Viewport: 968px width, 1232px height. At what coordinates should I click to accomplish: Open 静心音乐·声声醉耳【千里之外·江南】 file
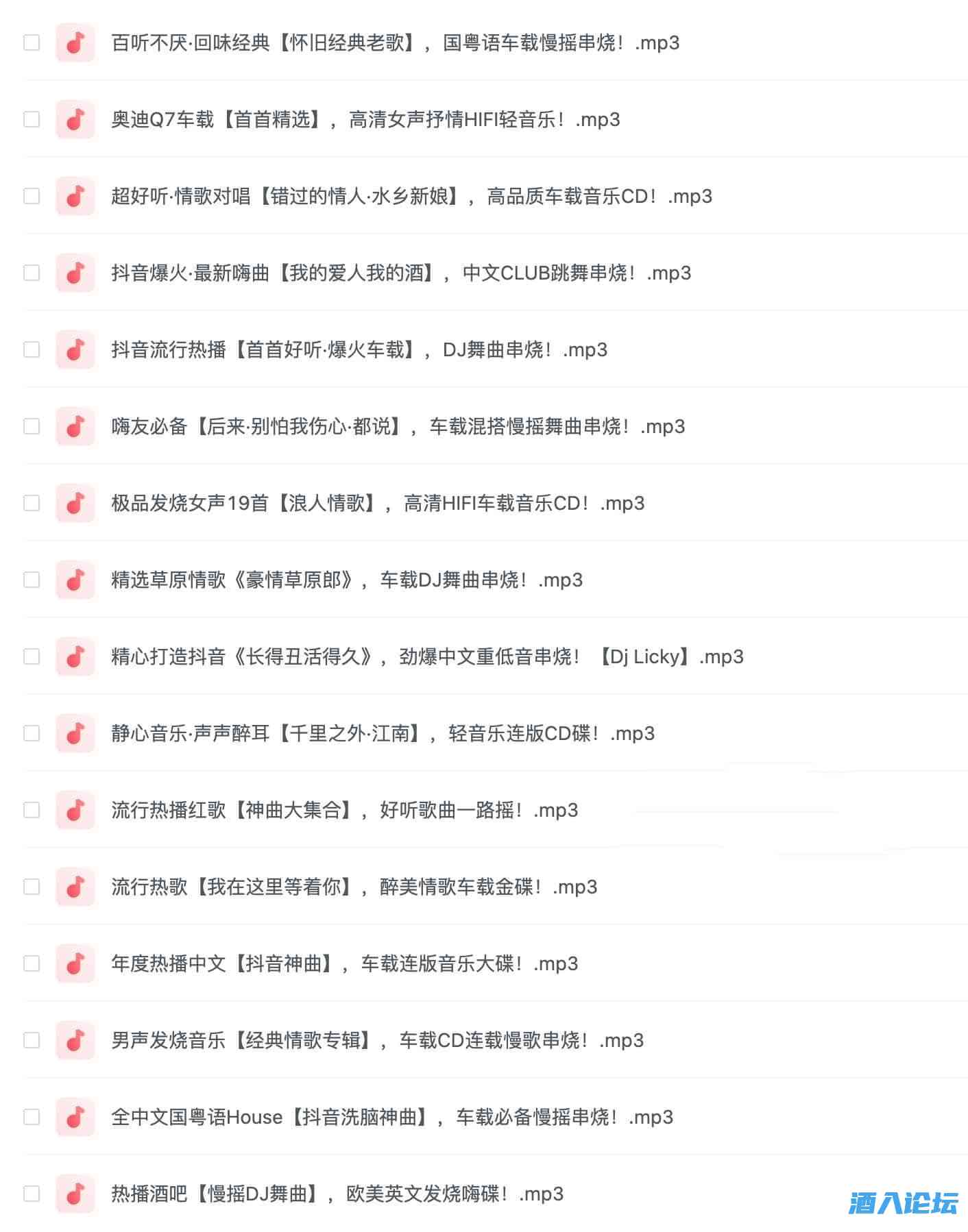coord(383,733)
